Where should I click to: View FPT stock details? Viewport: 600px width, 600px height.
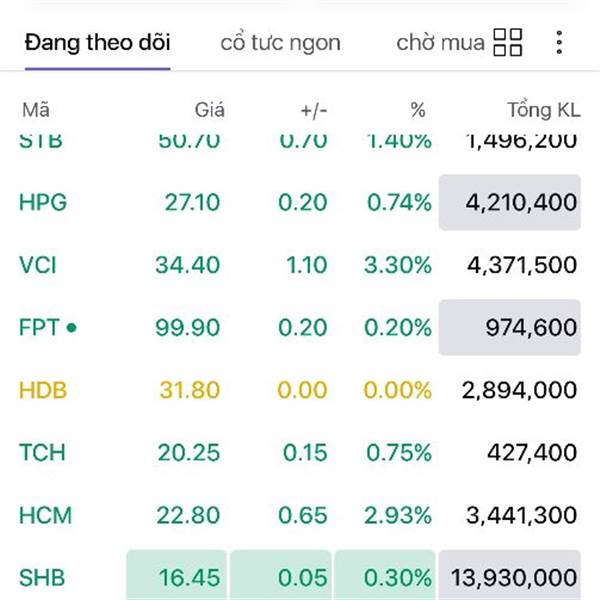pyautogui.click(x=40, y=327)
